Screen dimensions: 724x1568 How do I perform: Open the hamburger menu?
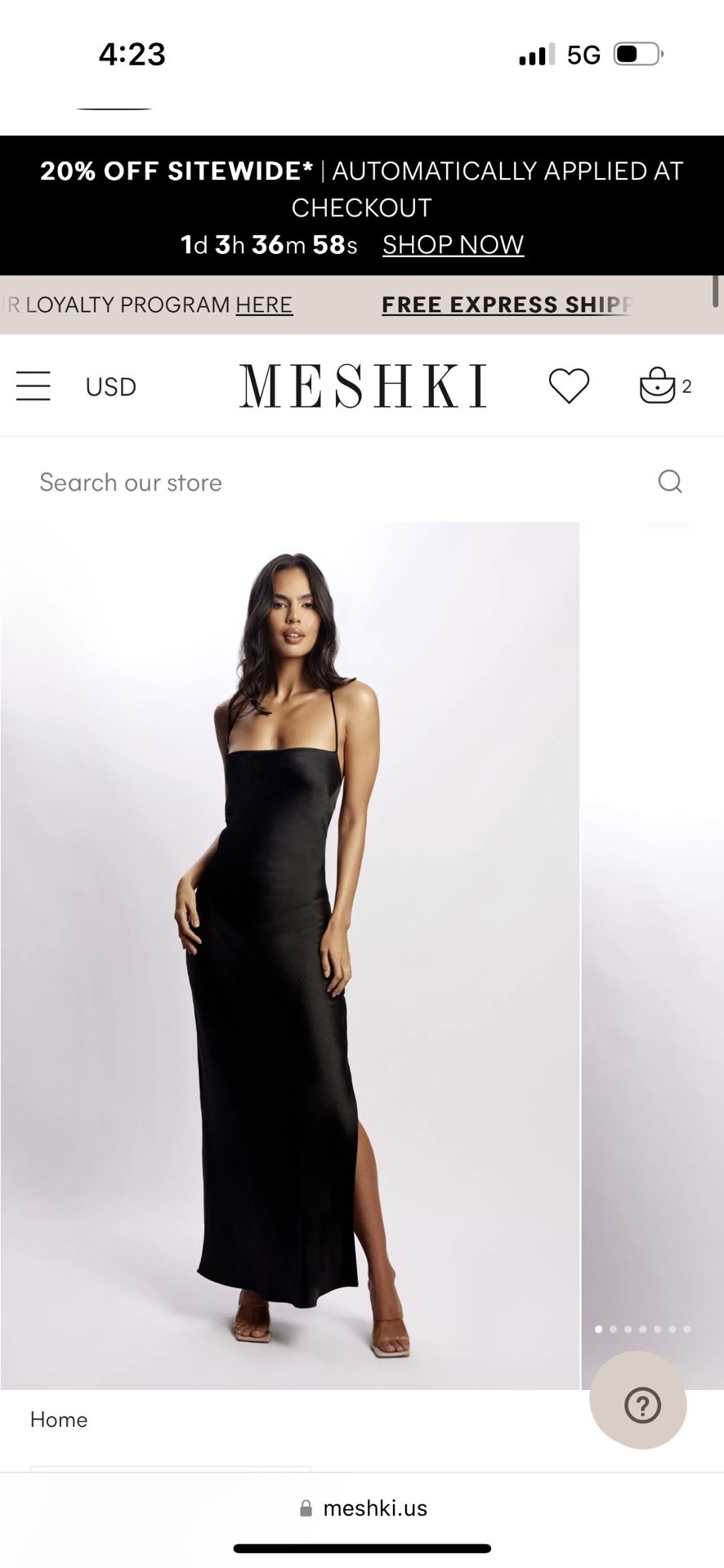coord(34,385)
